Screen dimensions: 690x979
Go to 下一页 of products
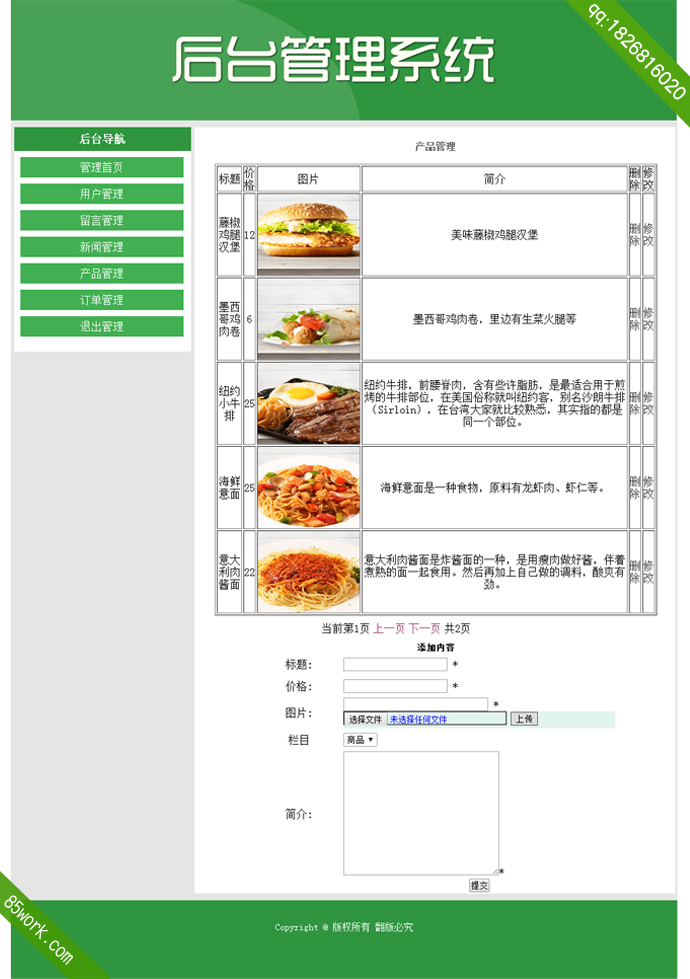tap(424, 629)
